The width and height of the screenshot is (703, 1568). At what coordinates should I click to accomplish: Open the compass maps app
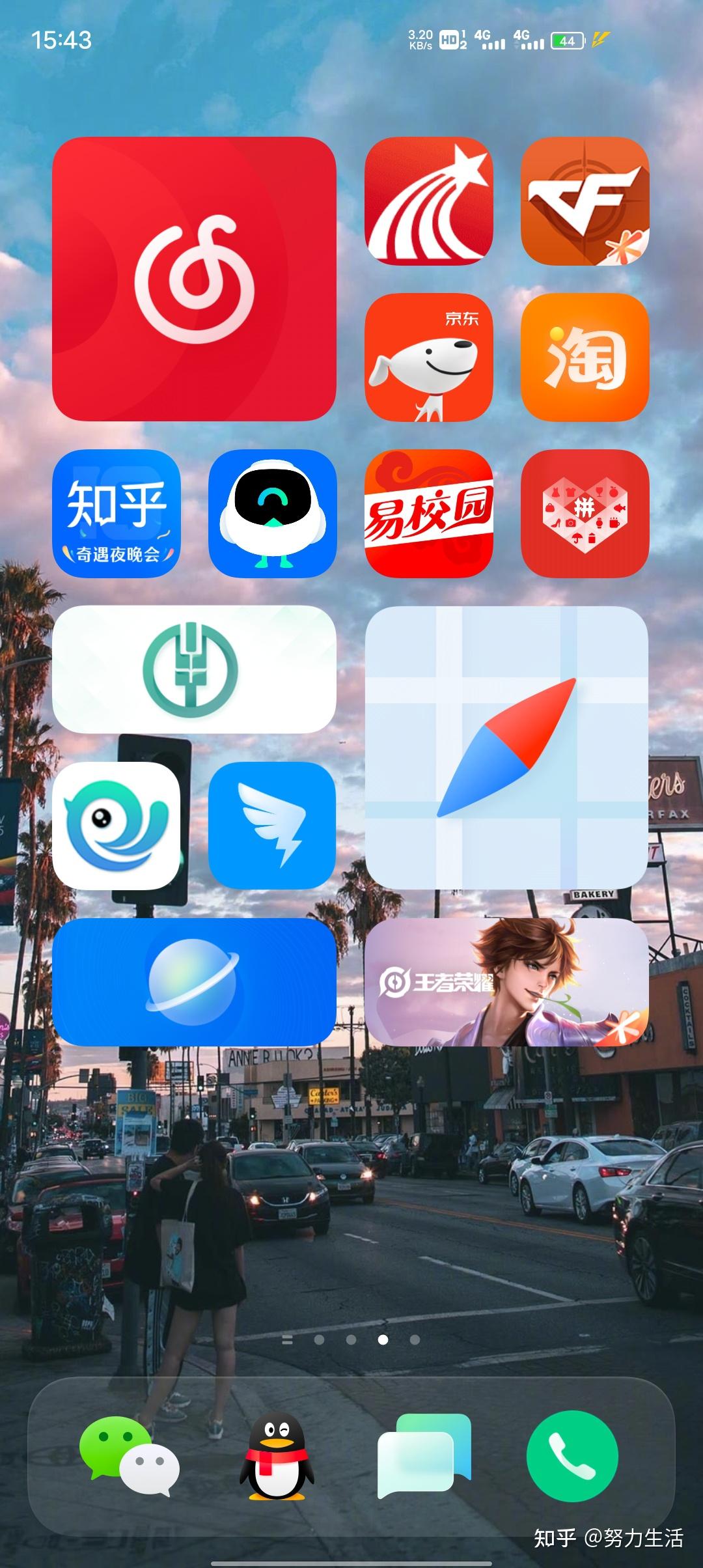pyautogui.click(x=506, y=748)
